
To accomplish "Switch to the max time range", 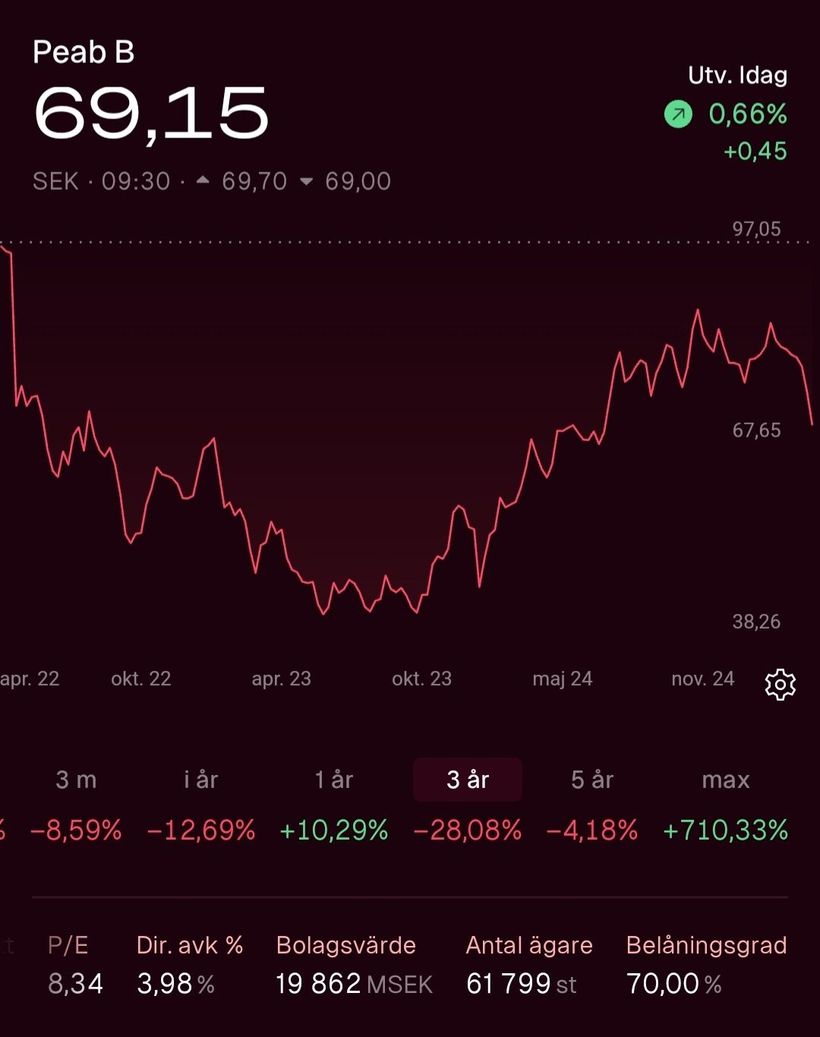I will pos(725,780).
